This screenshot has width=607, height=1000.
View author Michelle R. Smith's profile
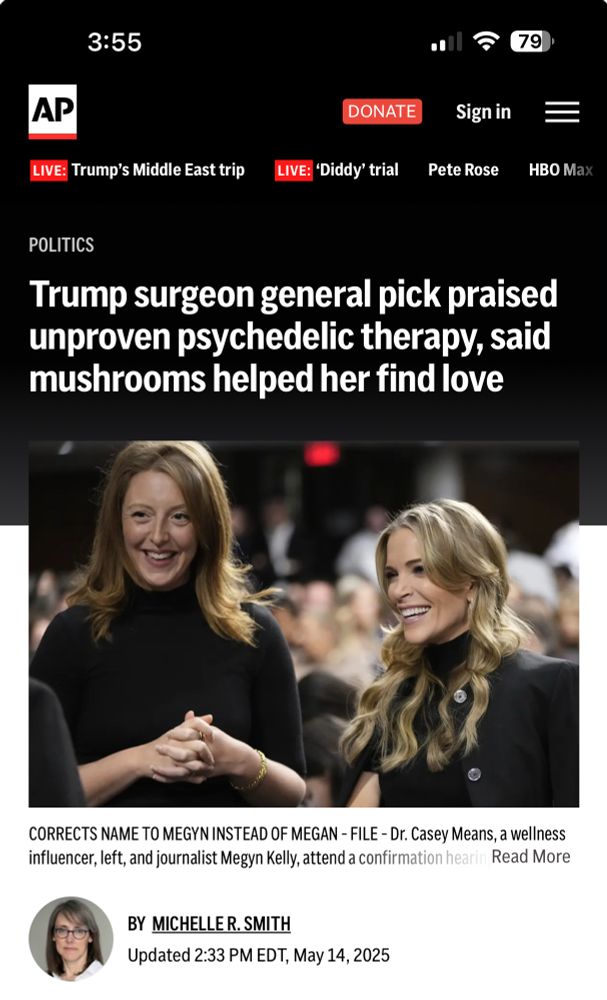(221, 924)
